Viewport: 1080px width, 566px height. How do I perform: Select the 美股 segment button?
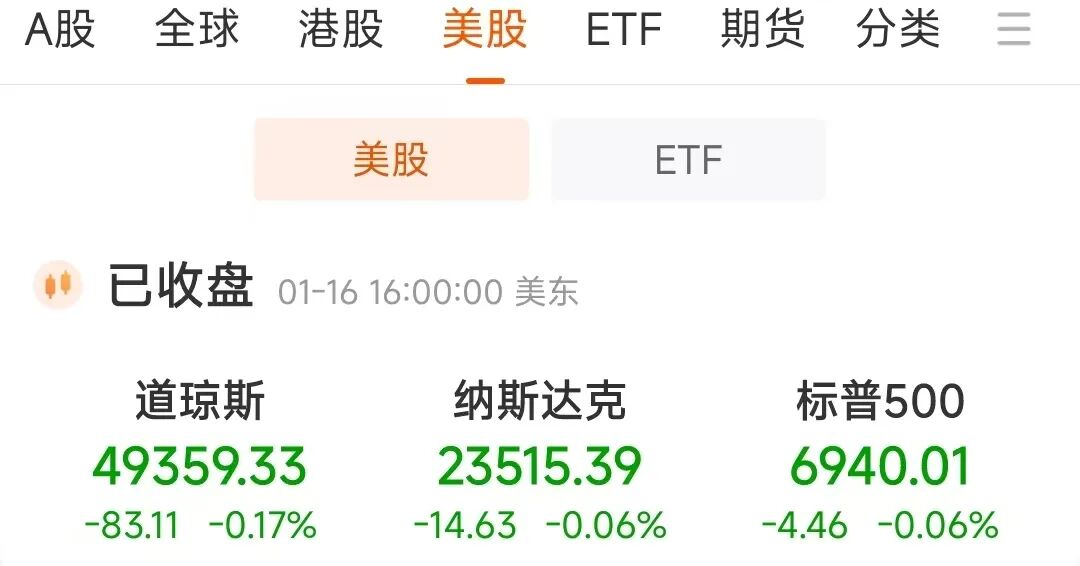click(391, 160)
